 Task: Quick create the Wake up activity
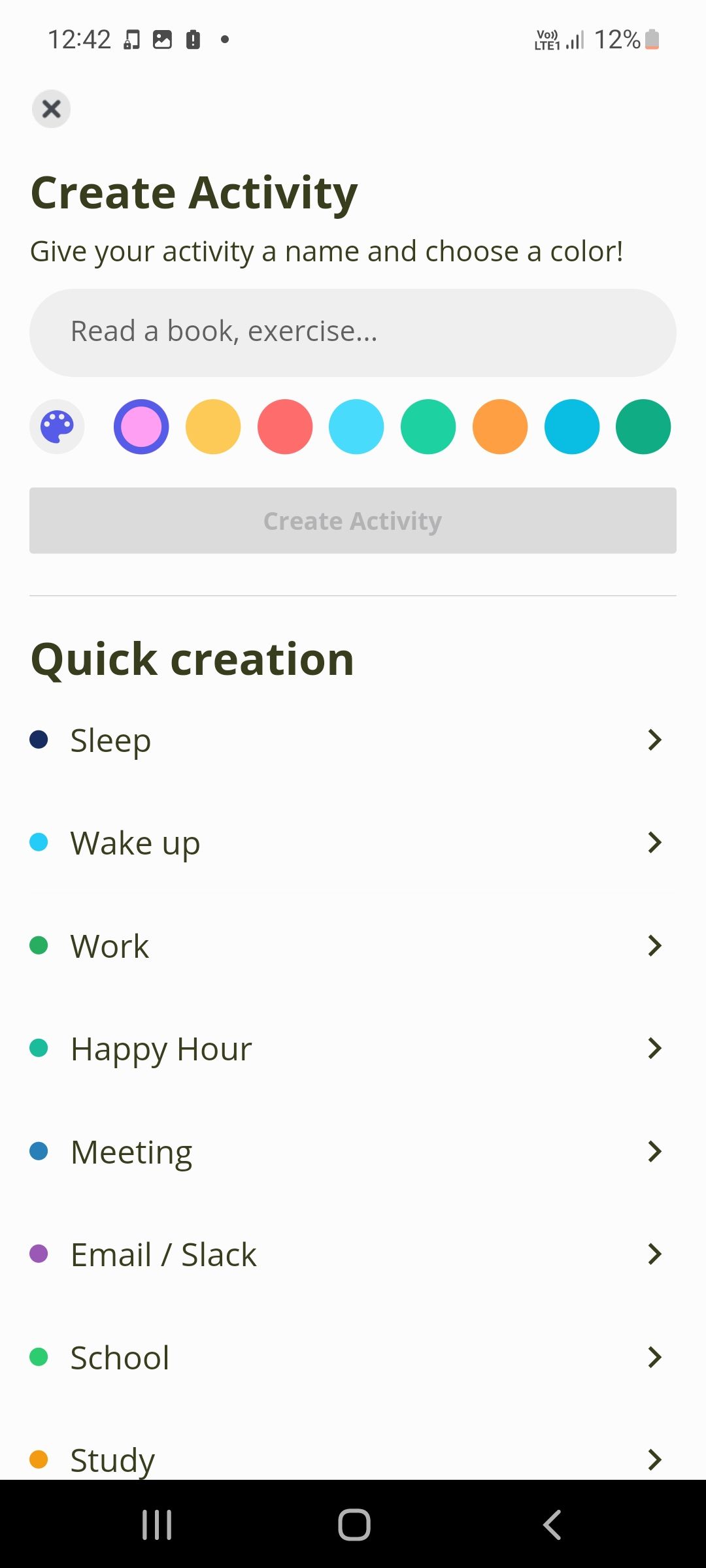click(346, 843)
